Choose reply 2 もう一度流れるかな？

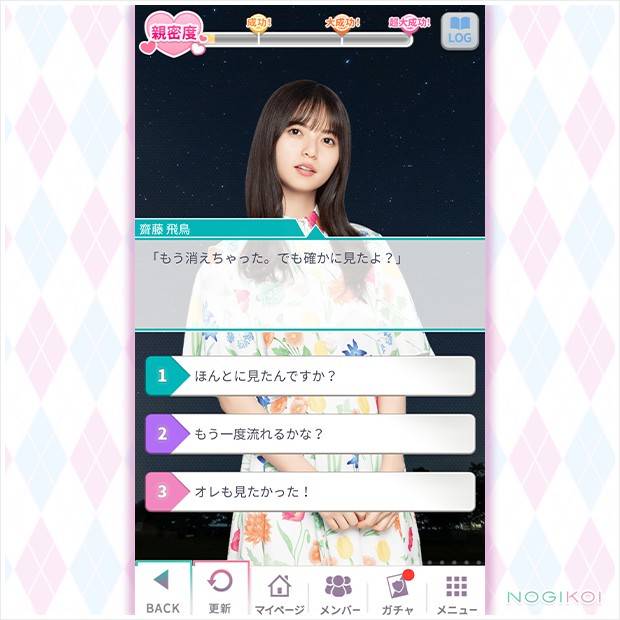point(310,434)
